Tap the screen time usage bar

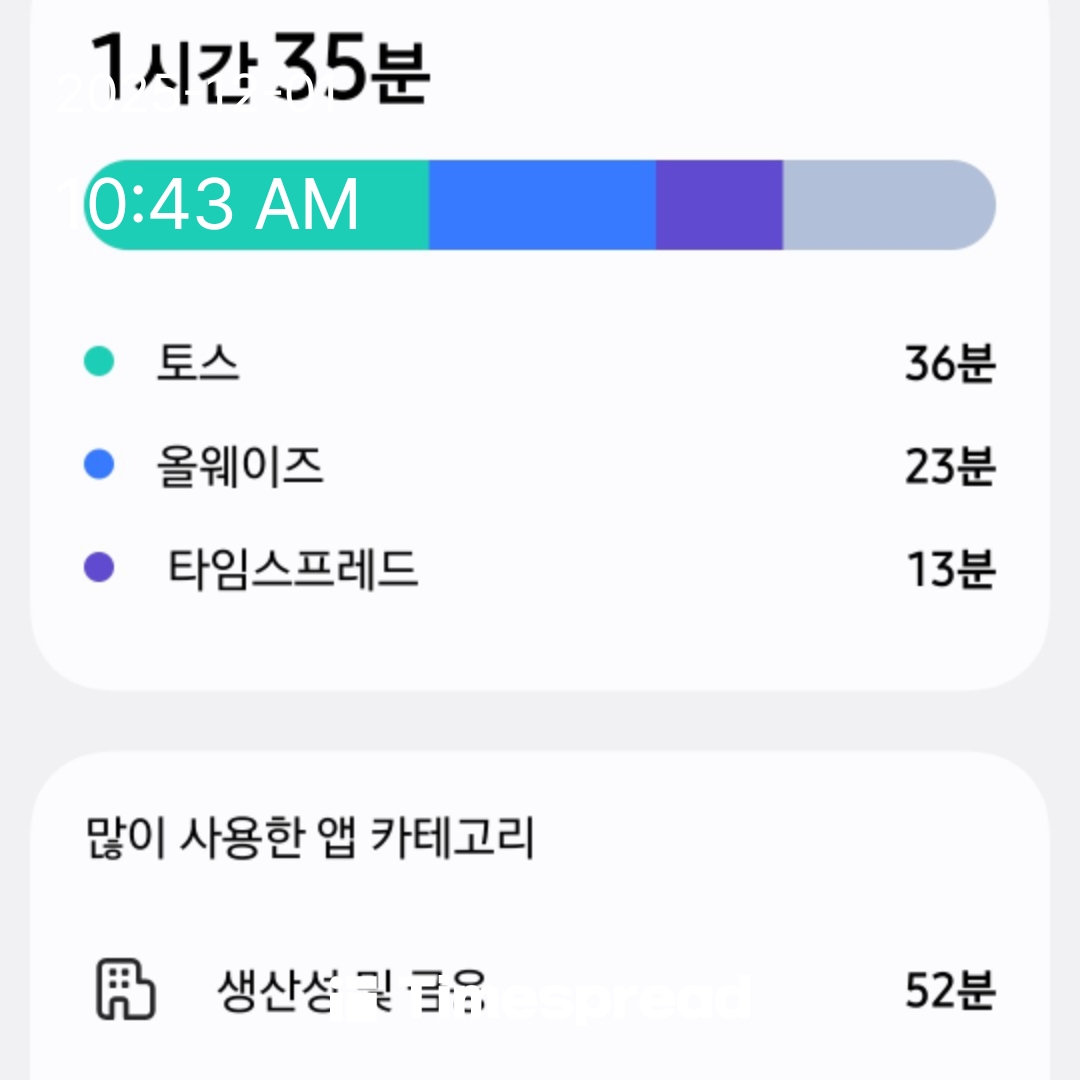540,205
